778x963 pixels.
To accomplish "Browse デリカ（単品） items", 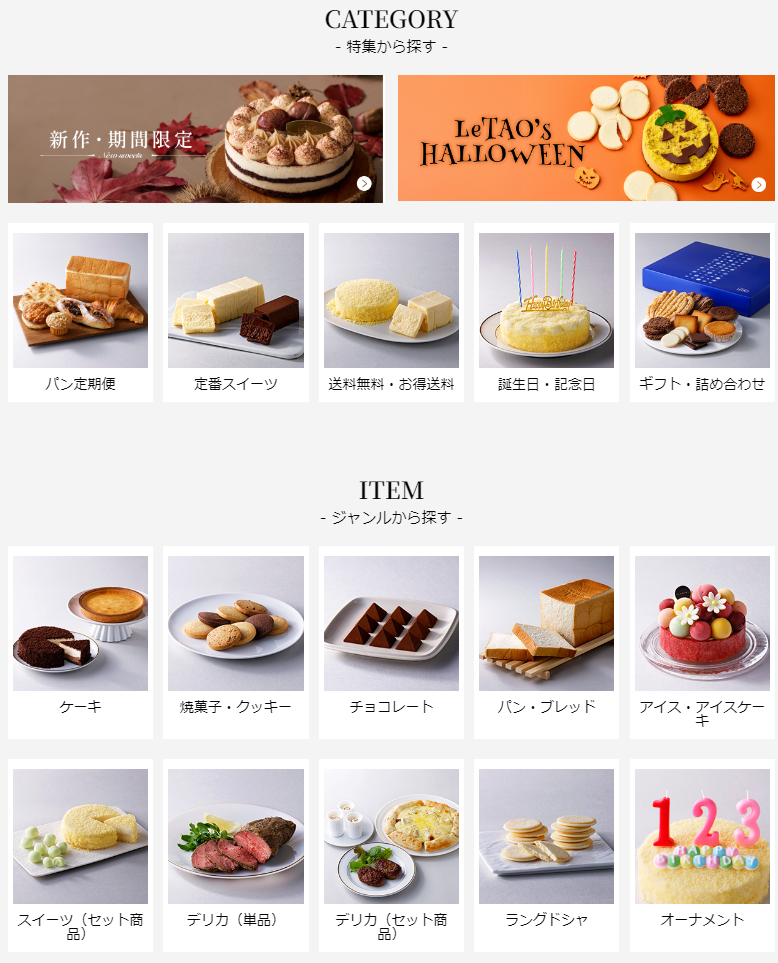I will coord(236,853).
